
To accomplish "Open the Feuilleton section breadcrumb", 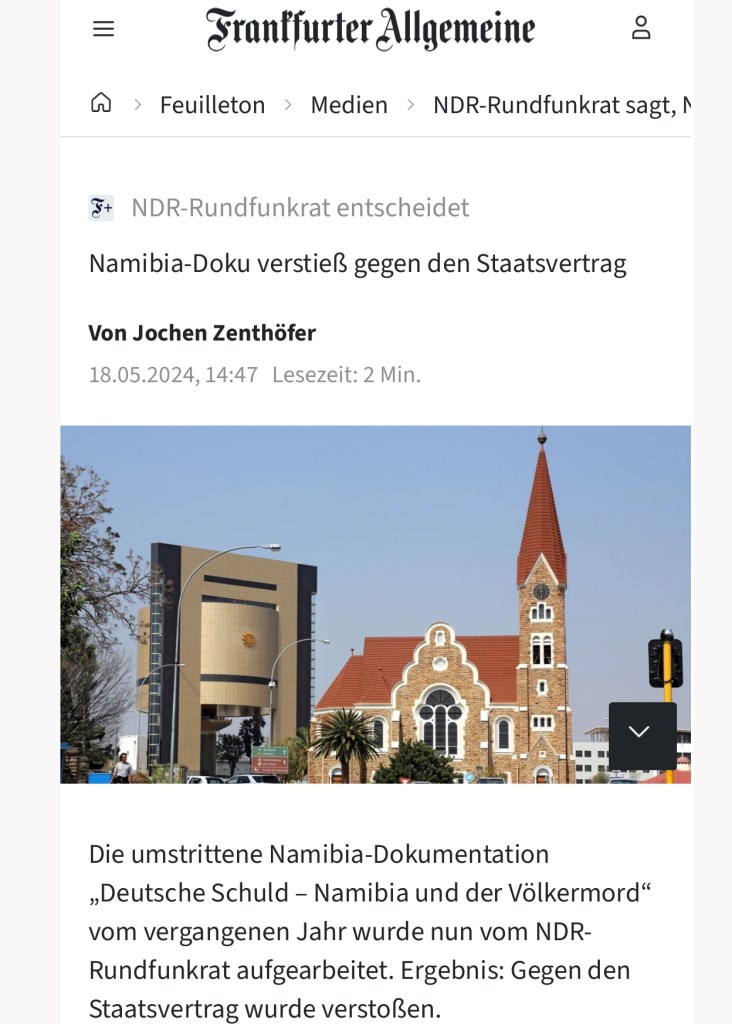I will (212, 105).
